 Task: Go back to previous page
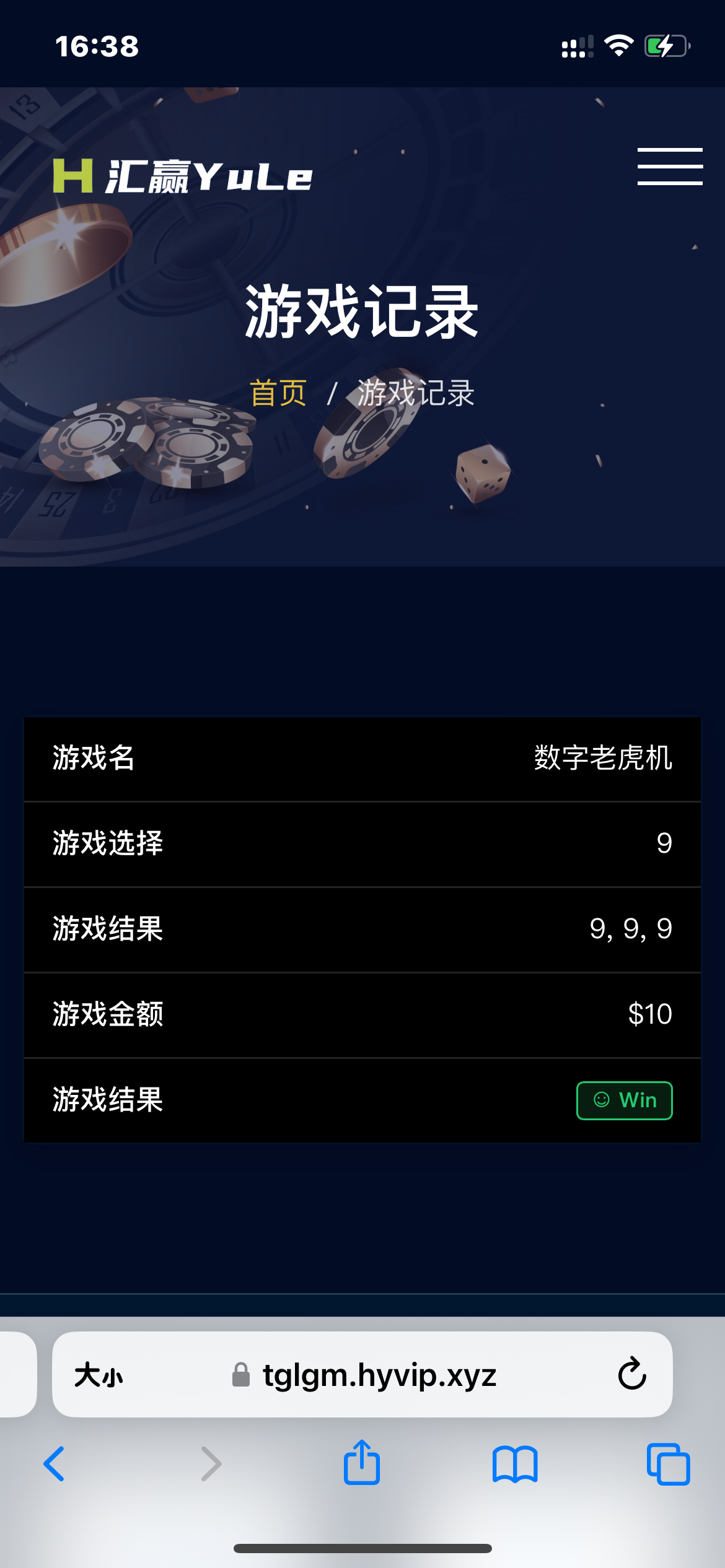[55, 1464]
